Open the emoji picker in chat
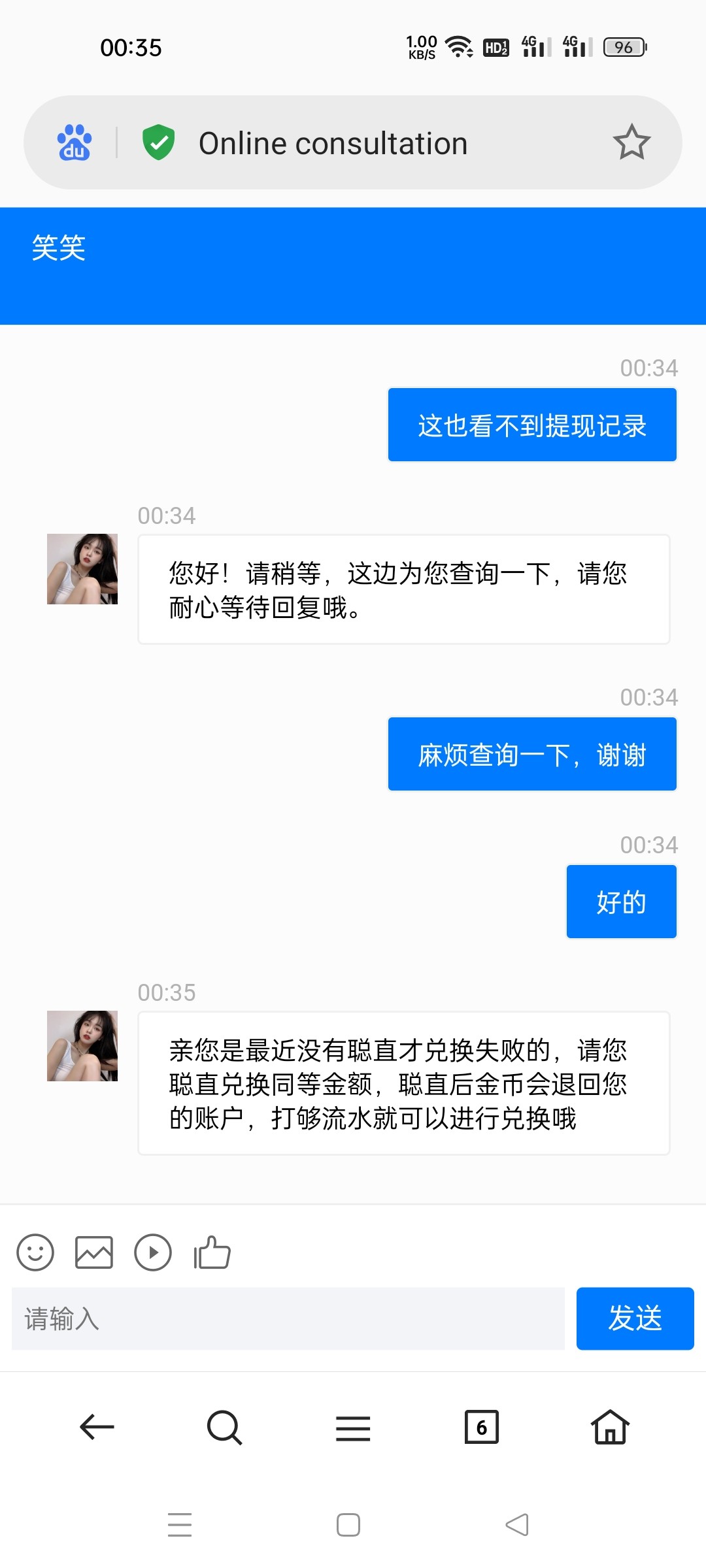The height and width of the screenshot is (1568, 706). pos(35,1252)
